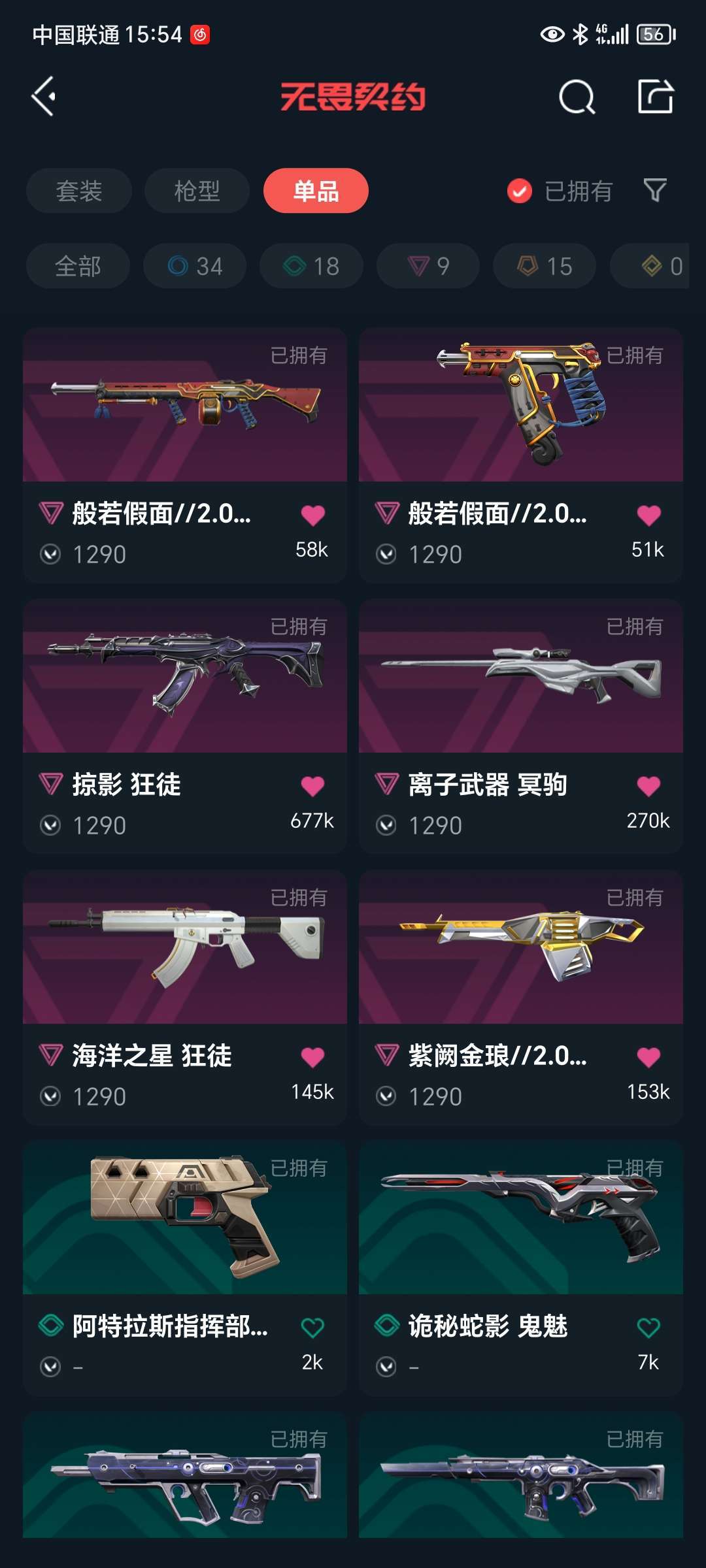706x1568 pixels.
Task: Filter by the orange tier chip showing 15
Action: (x=545, y=266)
